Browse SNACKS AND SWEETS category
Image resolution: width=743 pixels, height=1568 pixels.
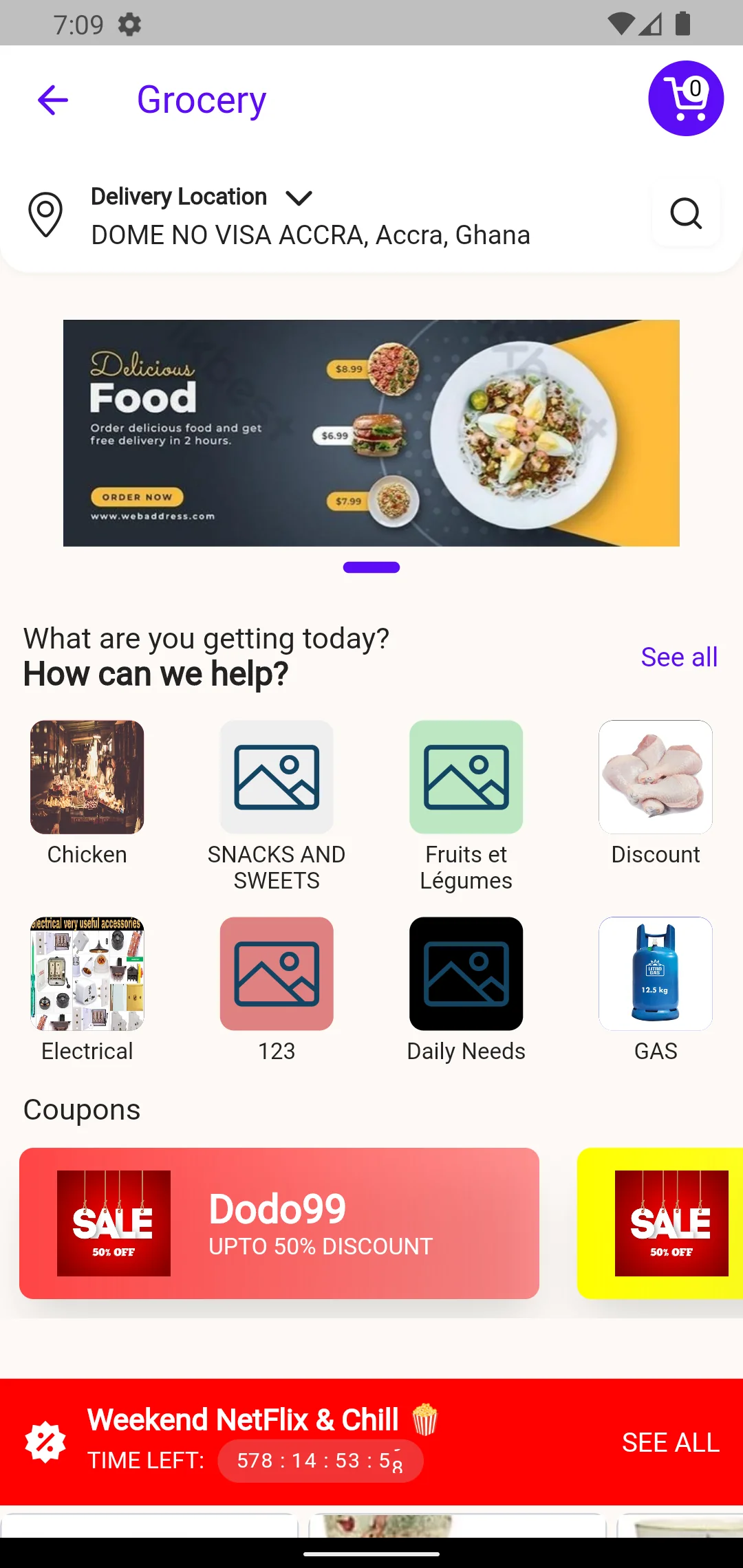pyautogui.click(x=277, y=806)
